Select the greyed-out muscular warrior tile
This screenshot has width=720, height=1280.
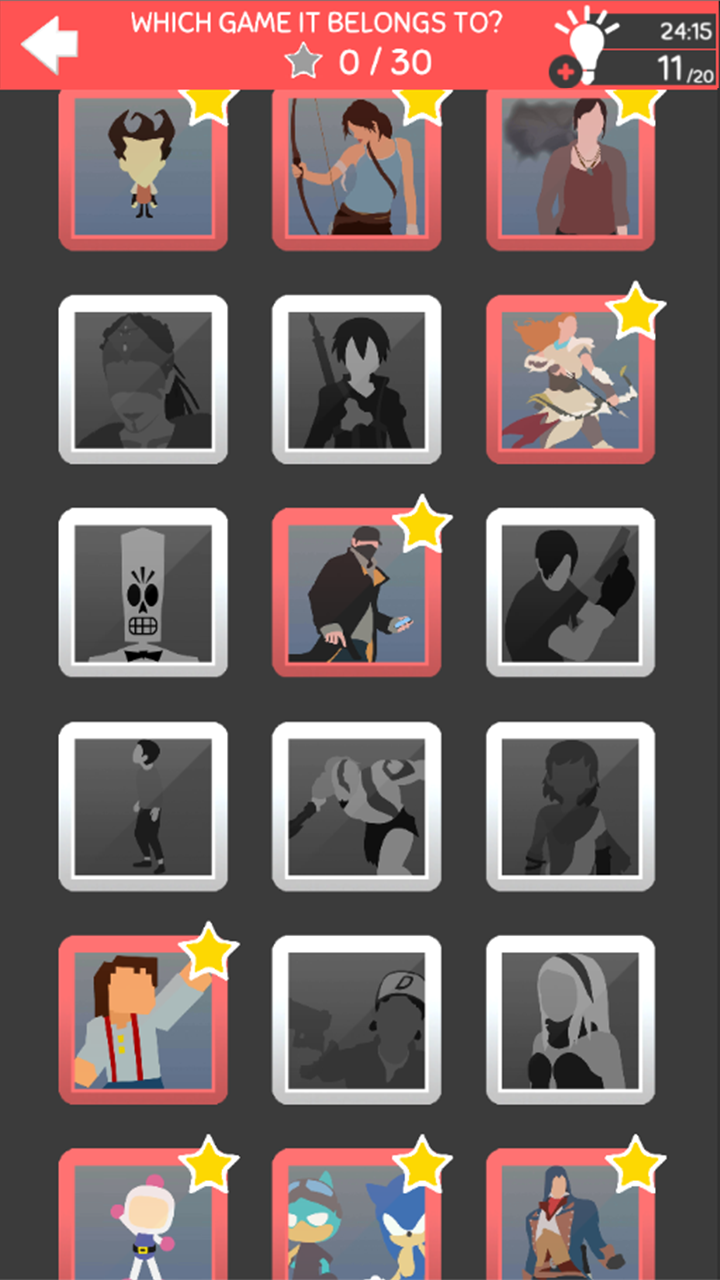coord(357,806)
